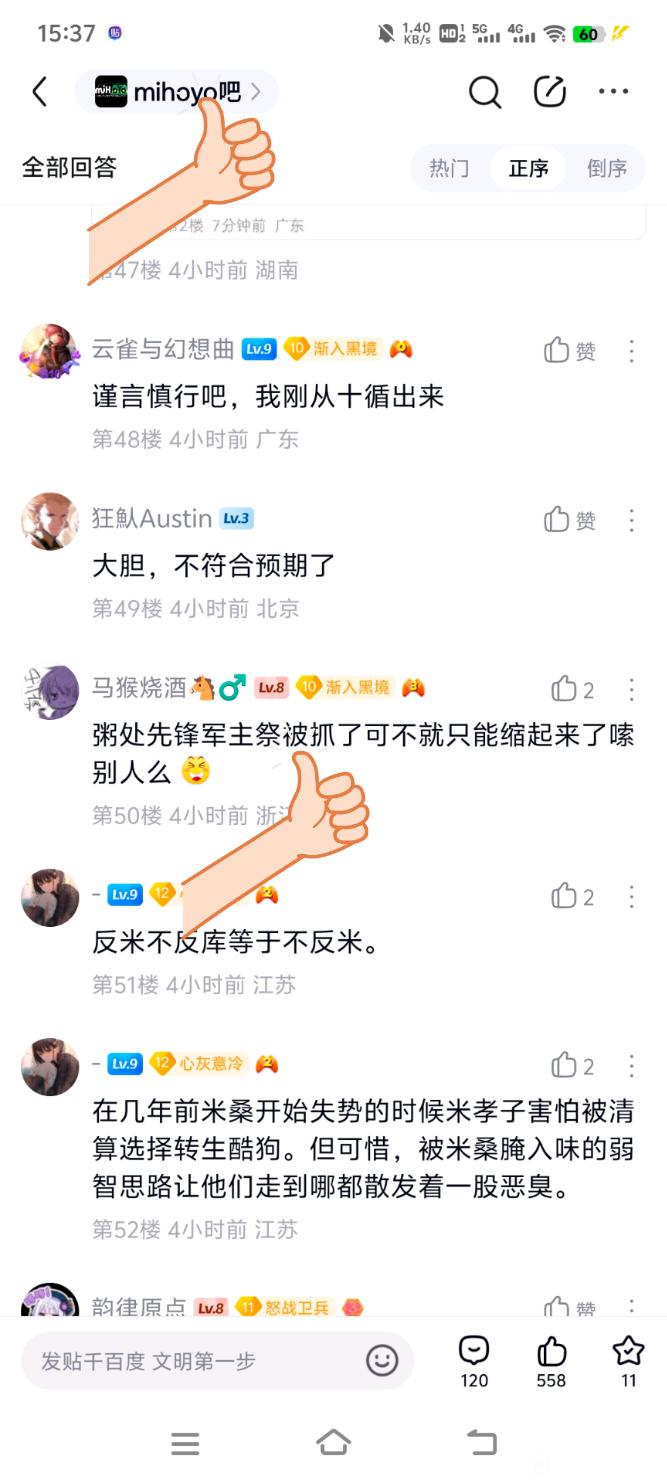The width and height of the screenshot is (667, 1483).
Task: Go back to the previous page
Action: (40, 93)
